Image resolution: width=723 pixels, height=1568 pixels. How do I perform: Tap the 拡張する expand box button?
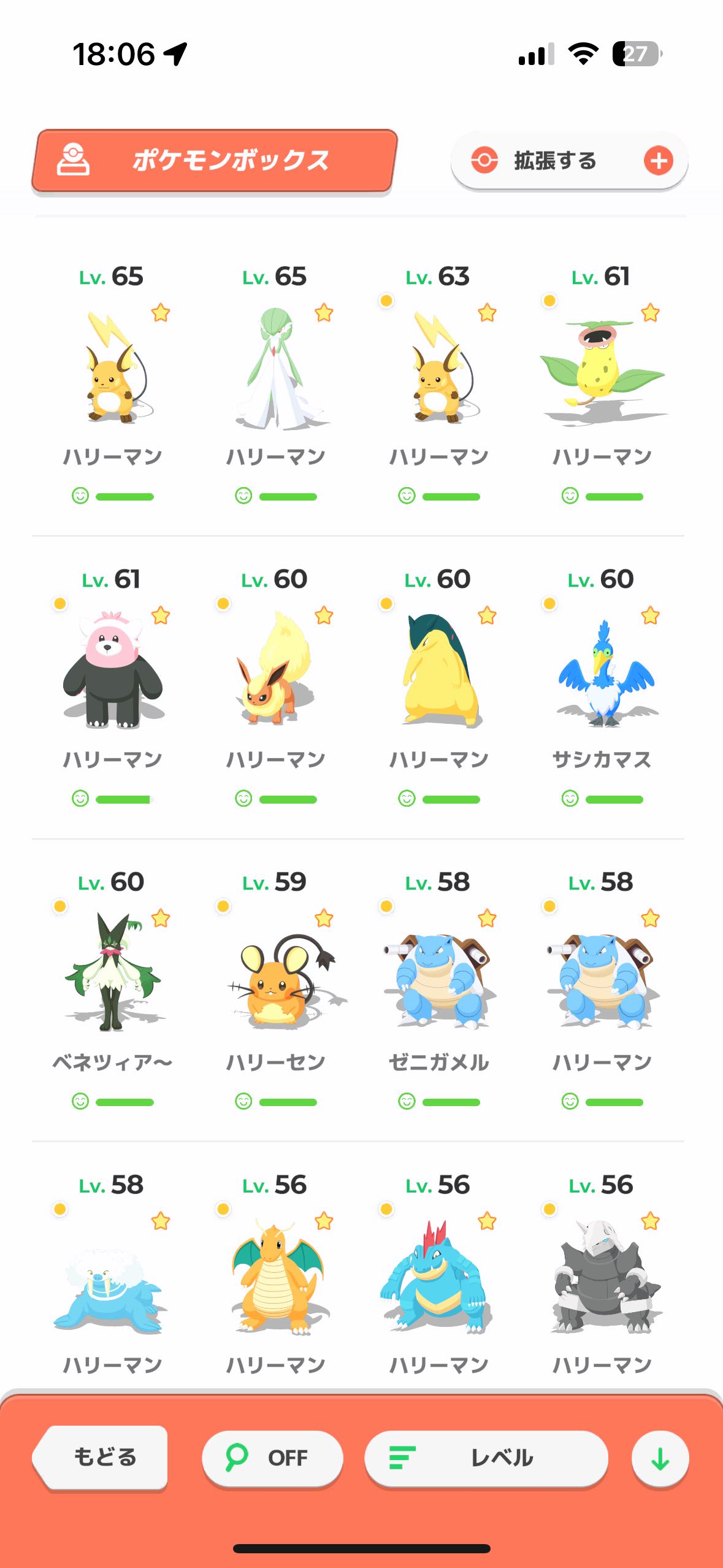pyautogui.click(x=568, y=161)
